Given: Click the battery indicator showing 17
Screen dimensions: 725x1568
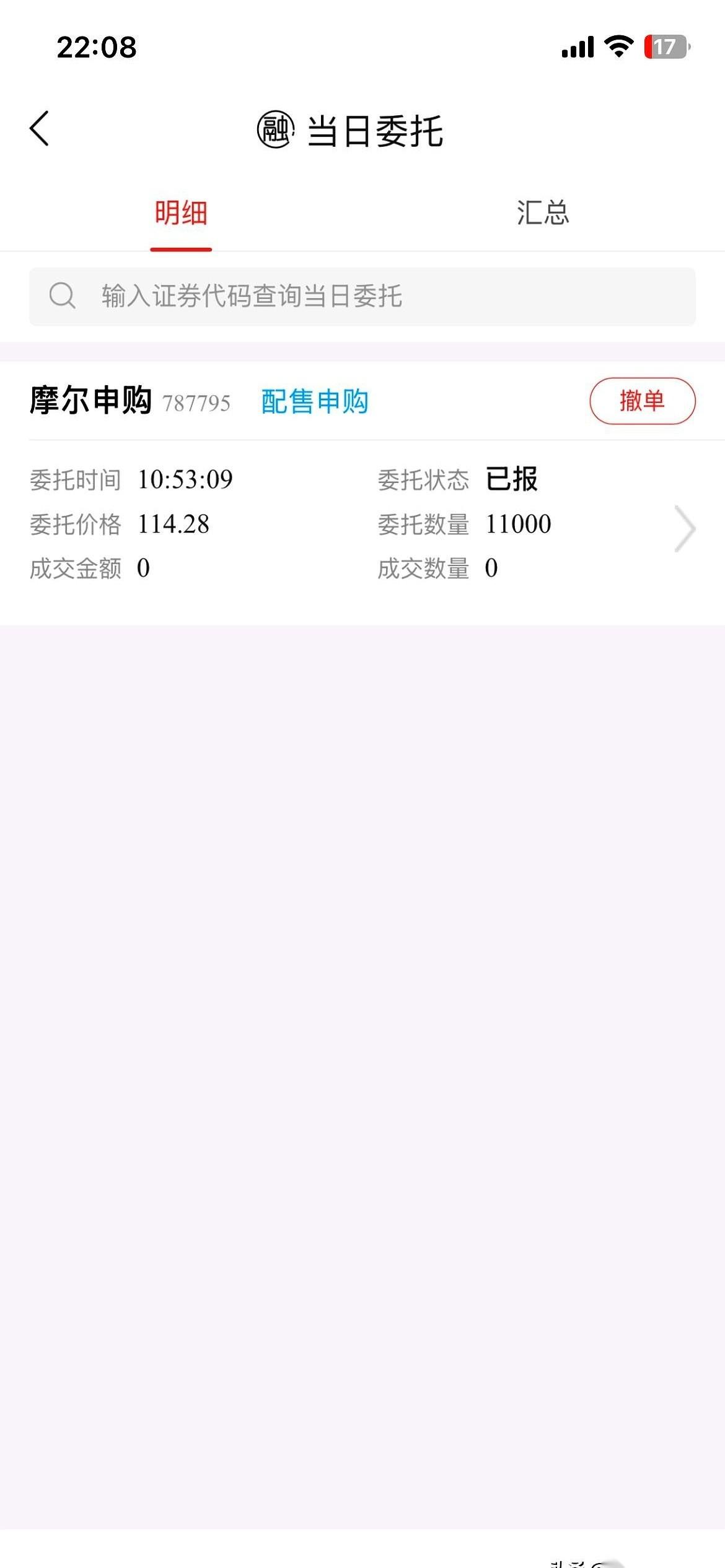Looking at the screenshot, I should point(667,46).
